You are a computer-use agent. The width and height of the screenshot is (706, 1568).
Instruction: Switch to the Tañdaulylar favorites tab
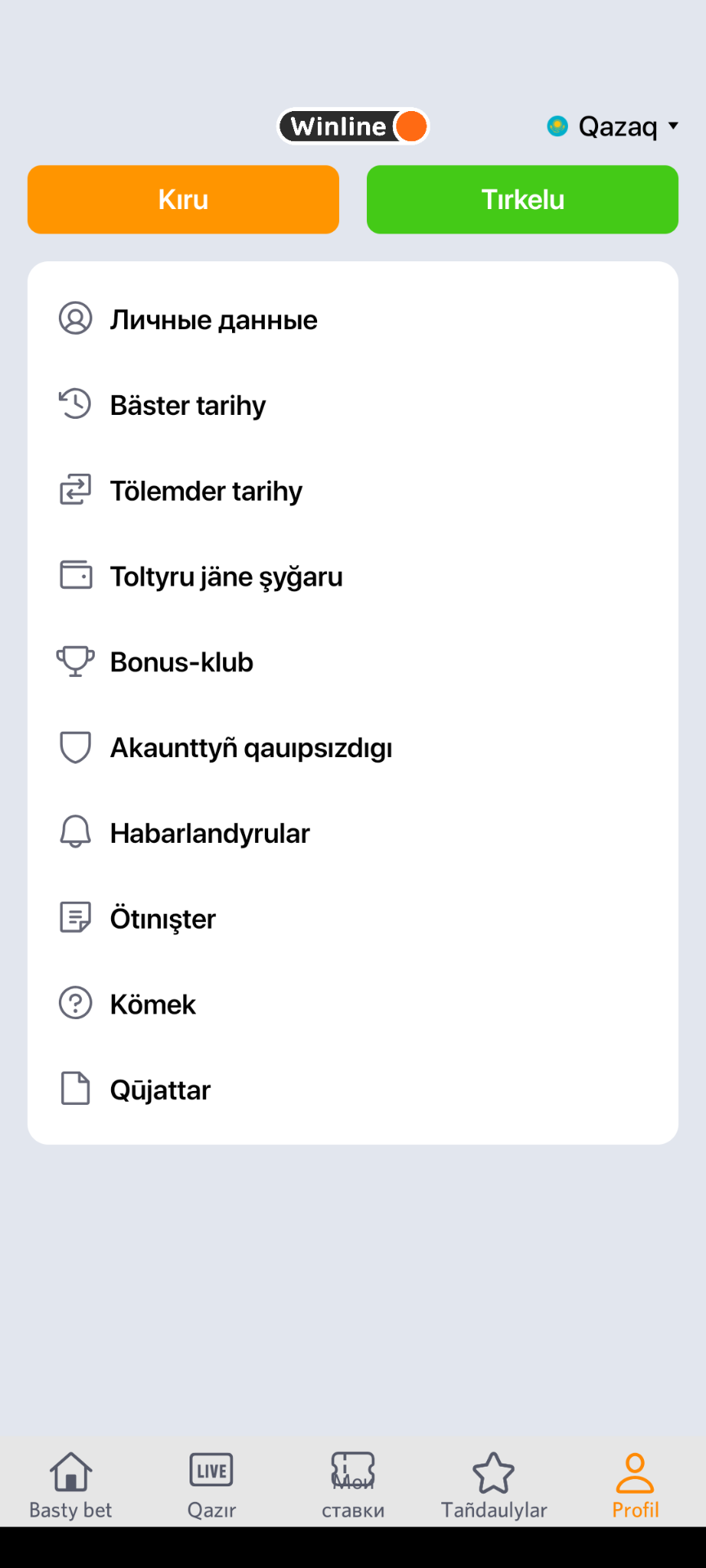494,1484
